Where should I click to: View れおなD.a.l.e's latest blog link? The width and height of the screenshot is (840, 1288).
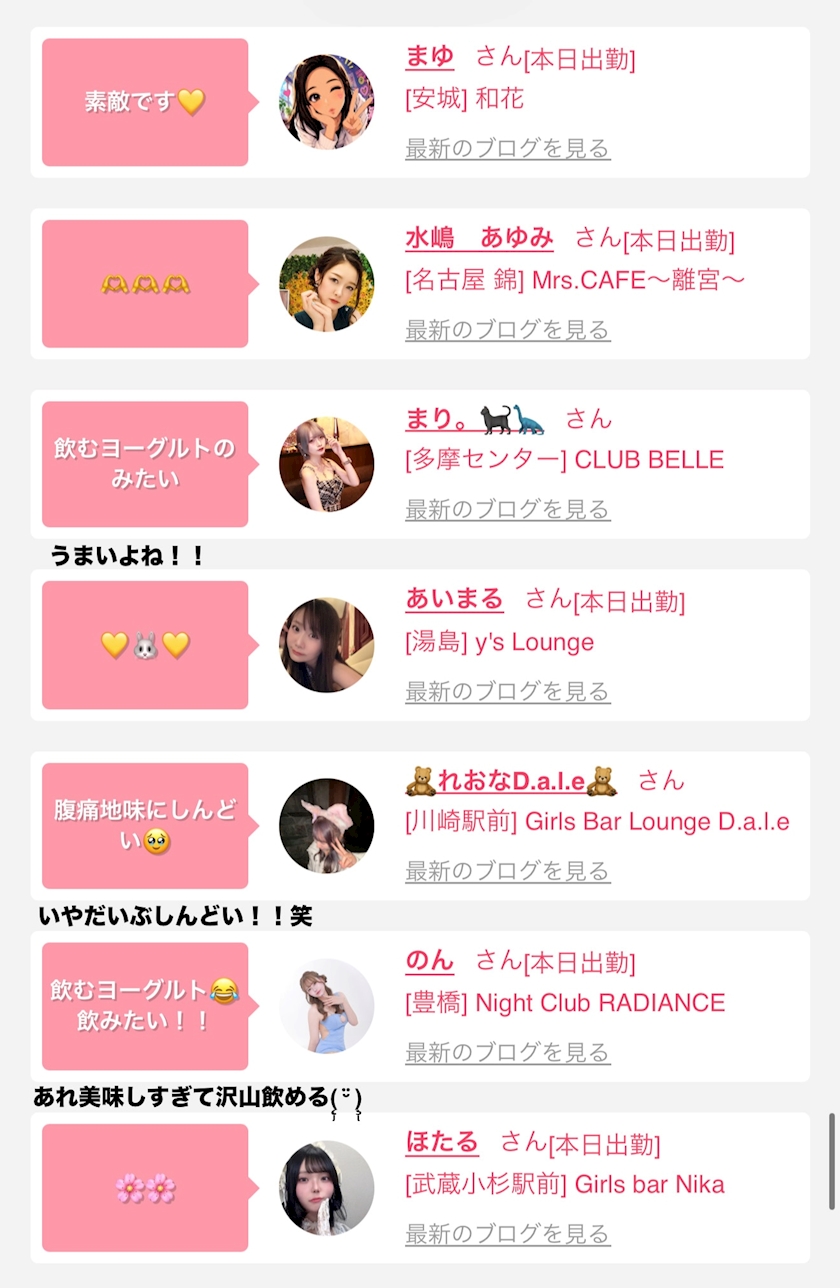tap(507, 871)
